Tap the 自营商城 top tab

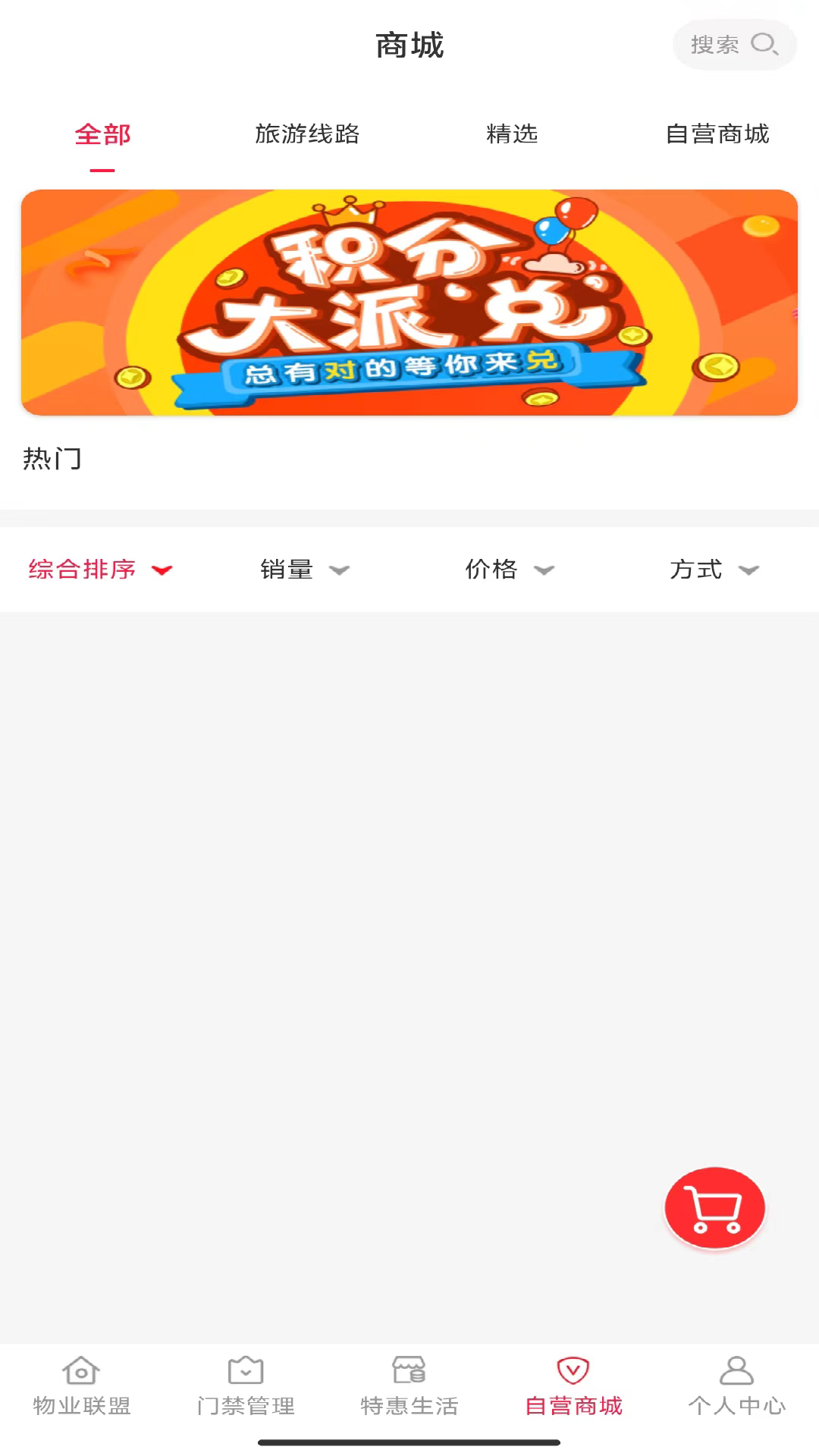719,135
